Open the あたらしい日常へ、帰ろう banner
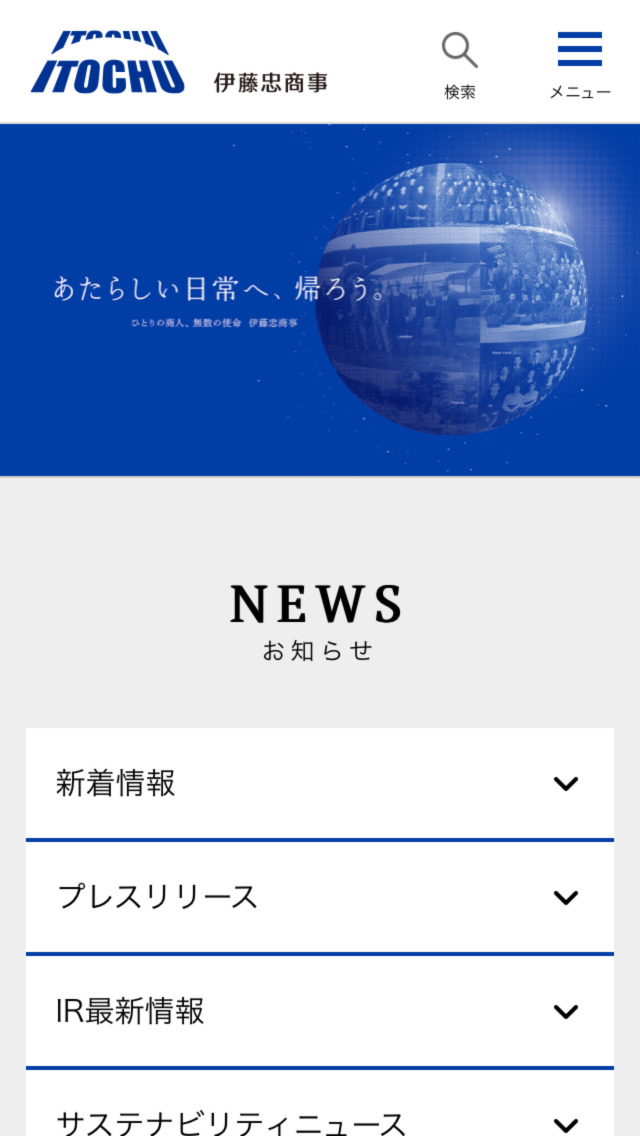The image size is (640, 1136). tap(320, 300)
